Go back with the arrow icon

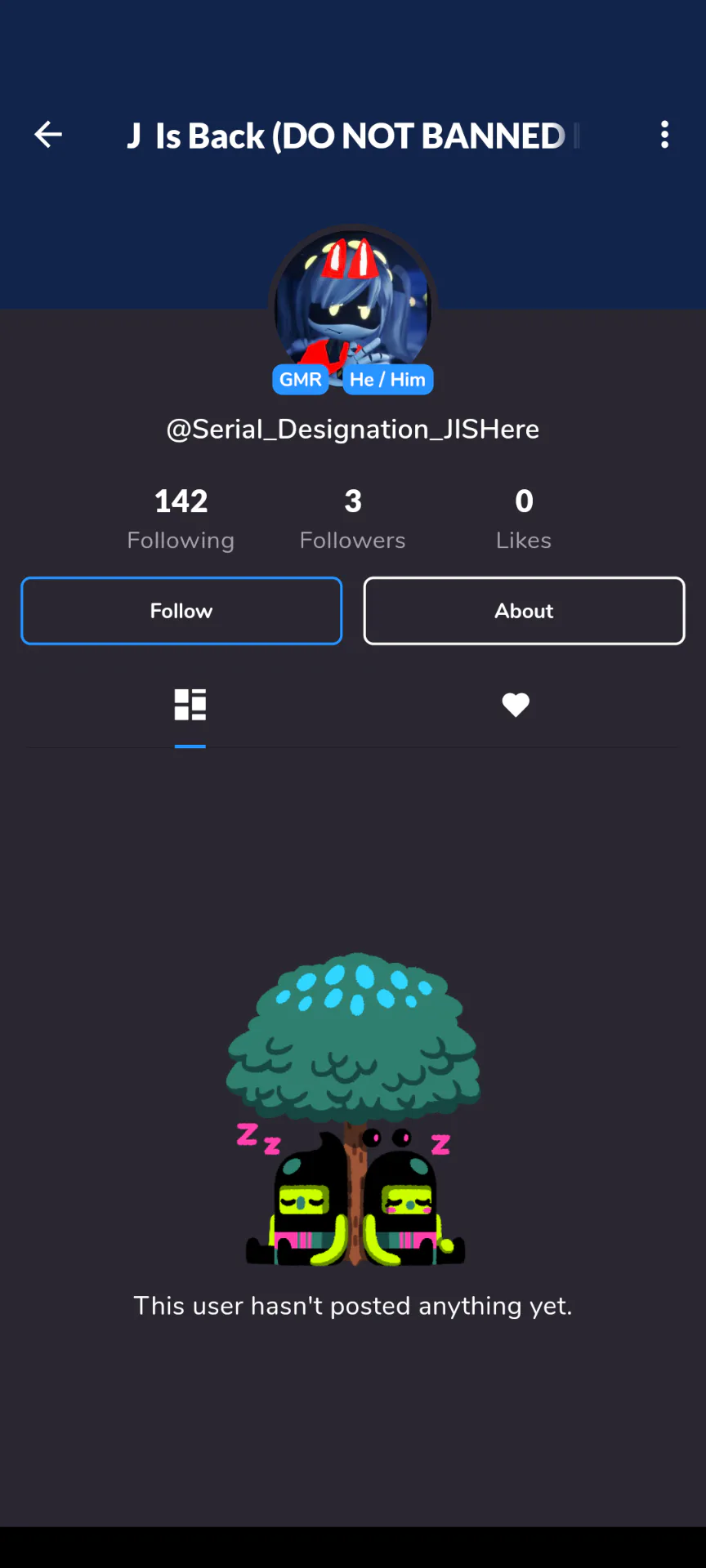point(48,135)
